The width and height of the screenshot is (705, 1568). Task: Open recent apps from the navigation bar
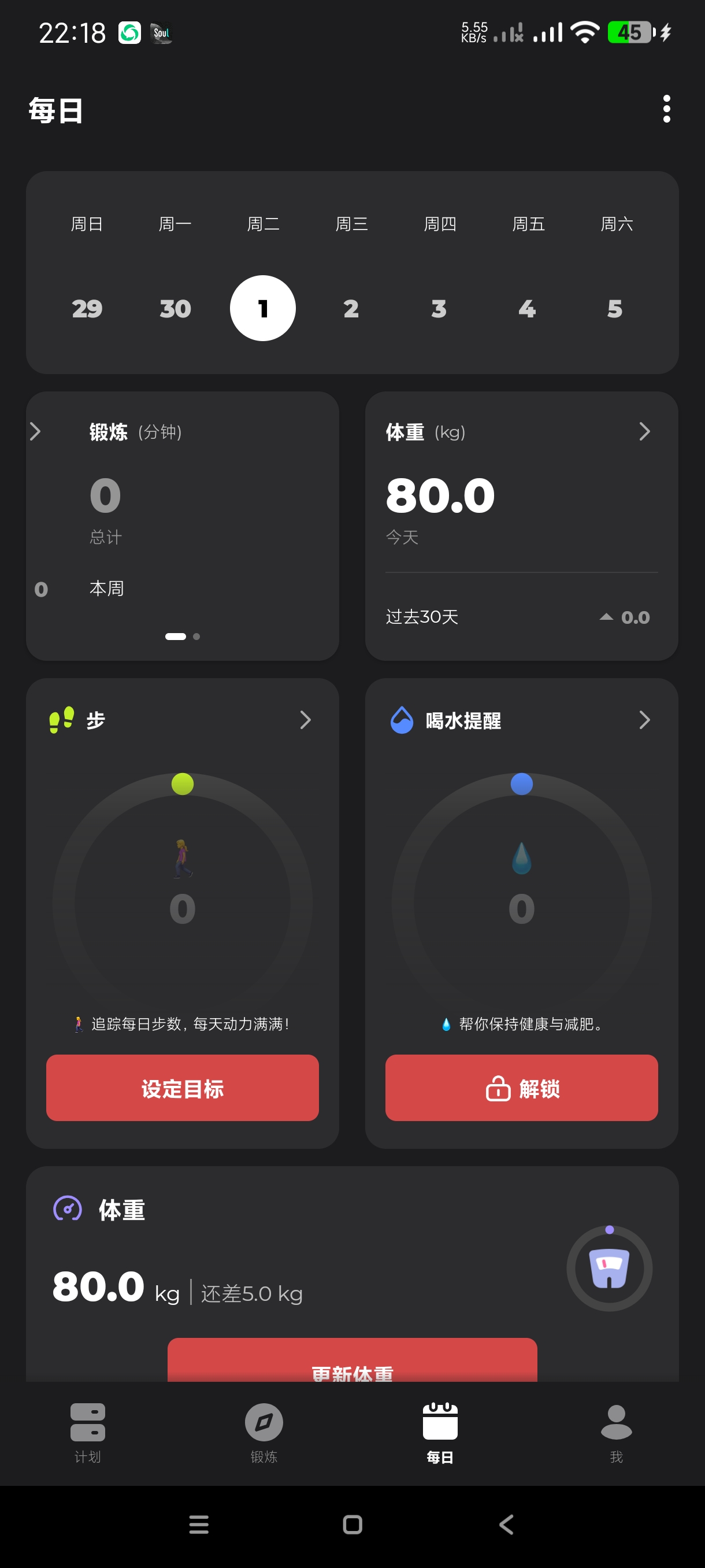point(199,1524)
